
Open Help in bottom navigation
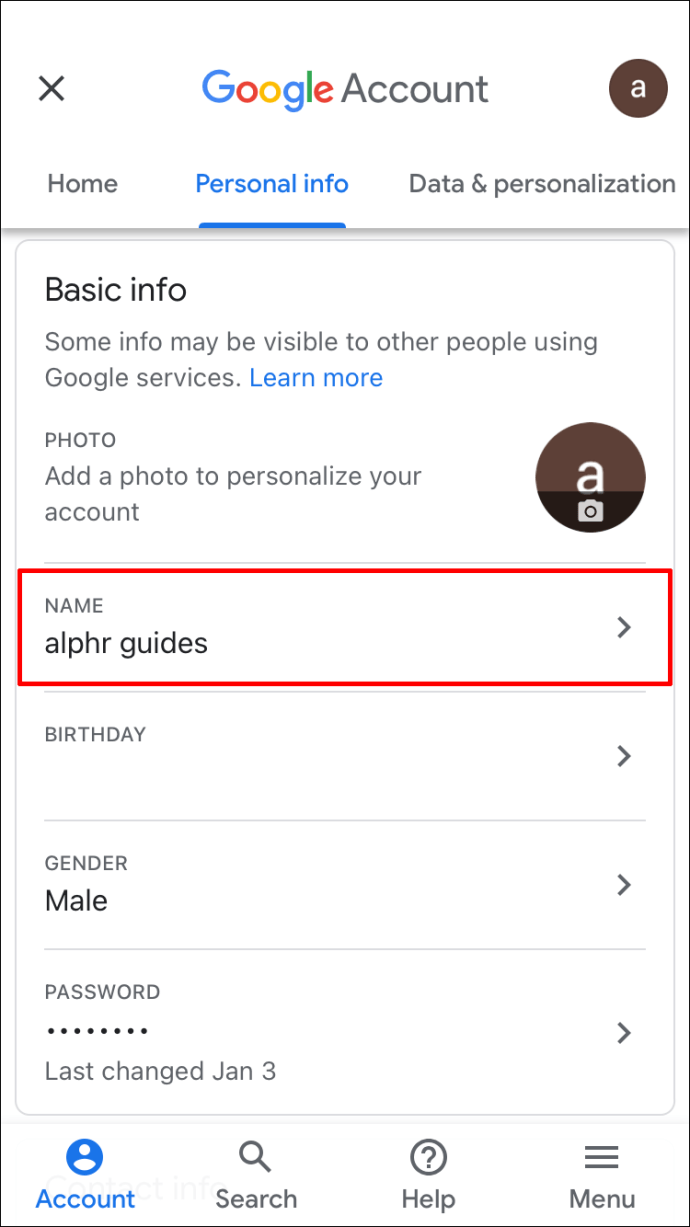pyautogui.click(x=429, y=1175)
